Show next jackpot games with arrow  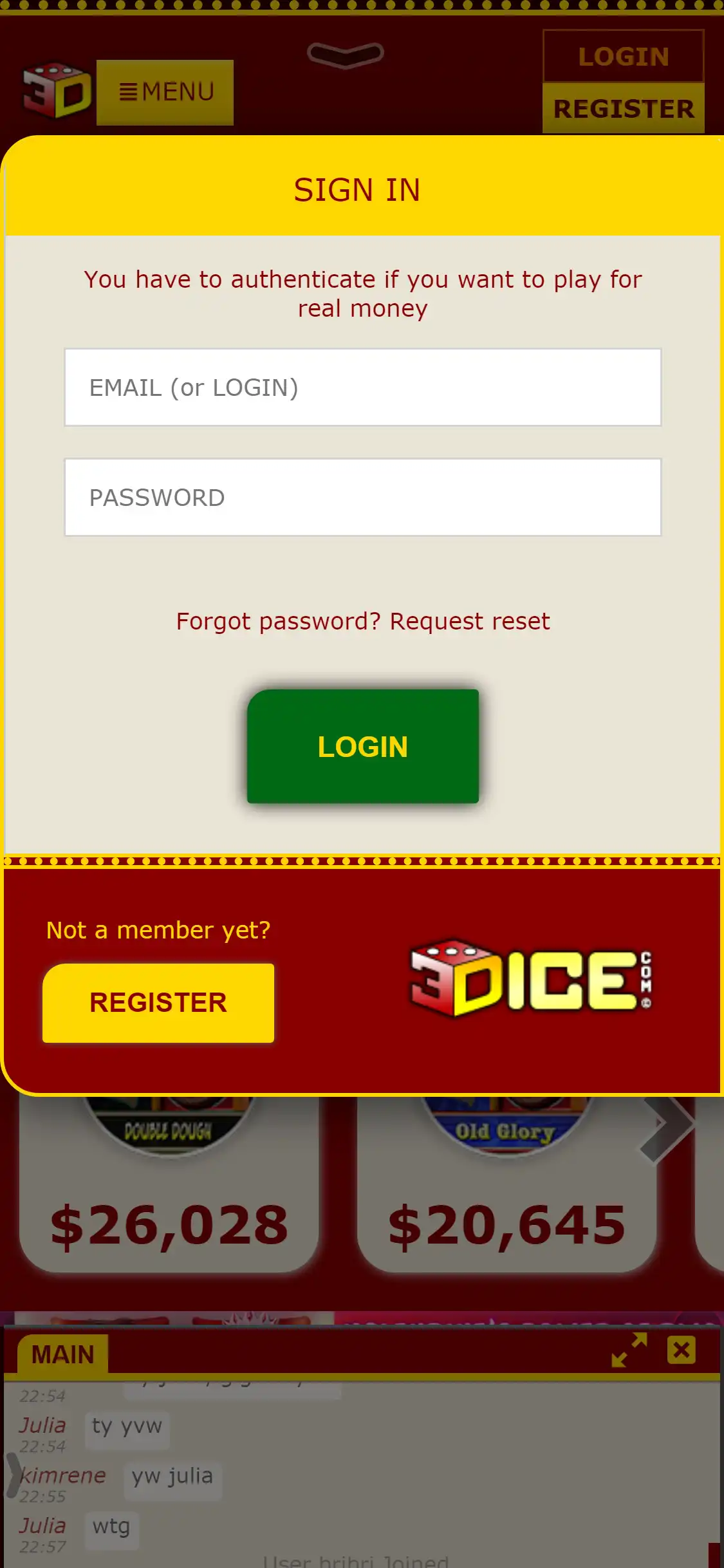coord(668,1128)
